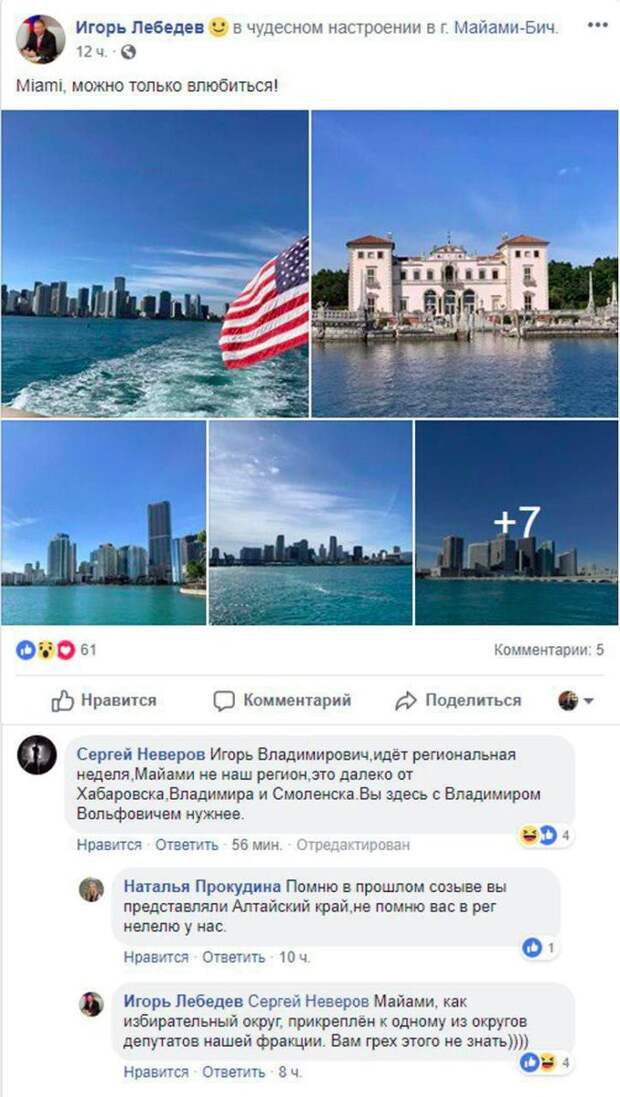Like Сергей Неверов's comment
Image resolution: width=620 pixels, height=1097 pixels.
109,845
